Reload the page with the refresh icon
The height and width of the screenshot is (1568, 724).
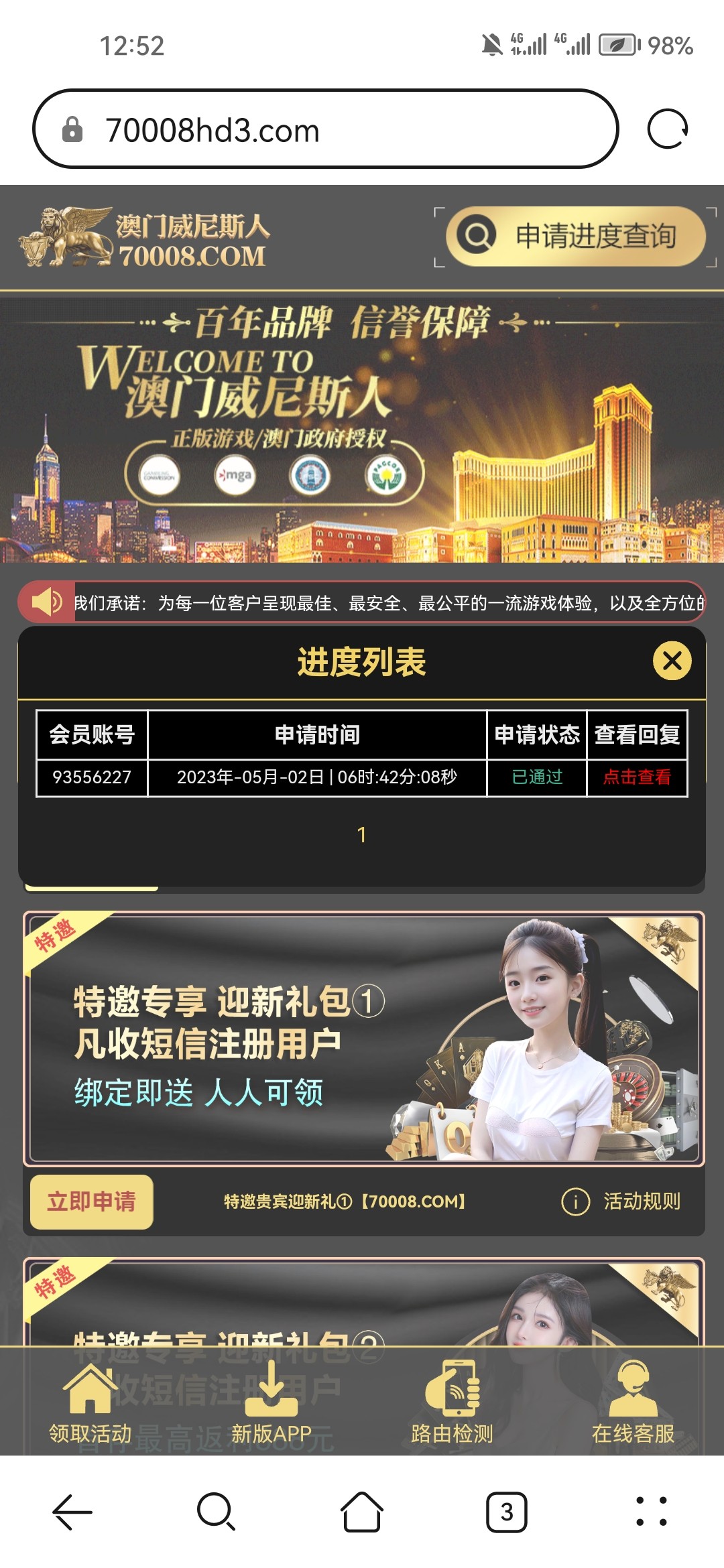[667, 129]
